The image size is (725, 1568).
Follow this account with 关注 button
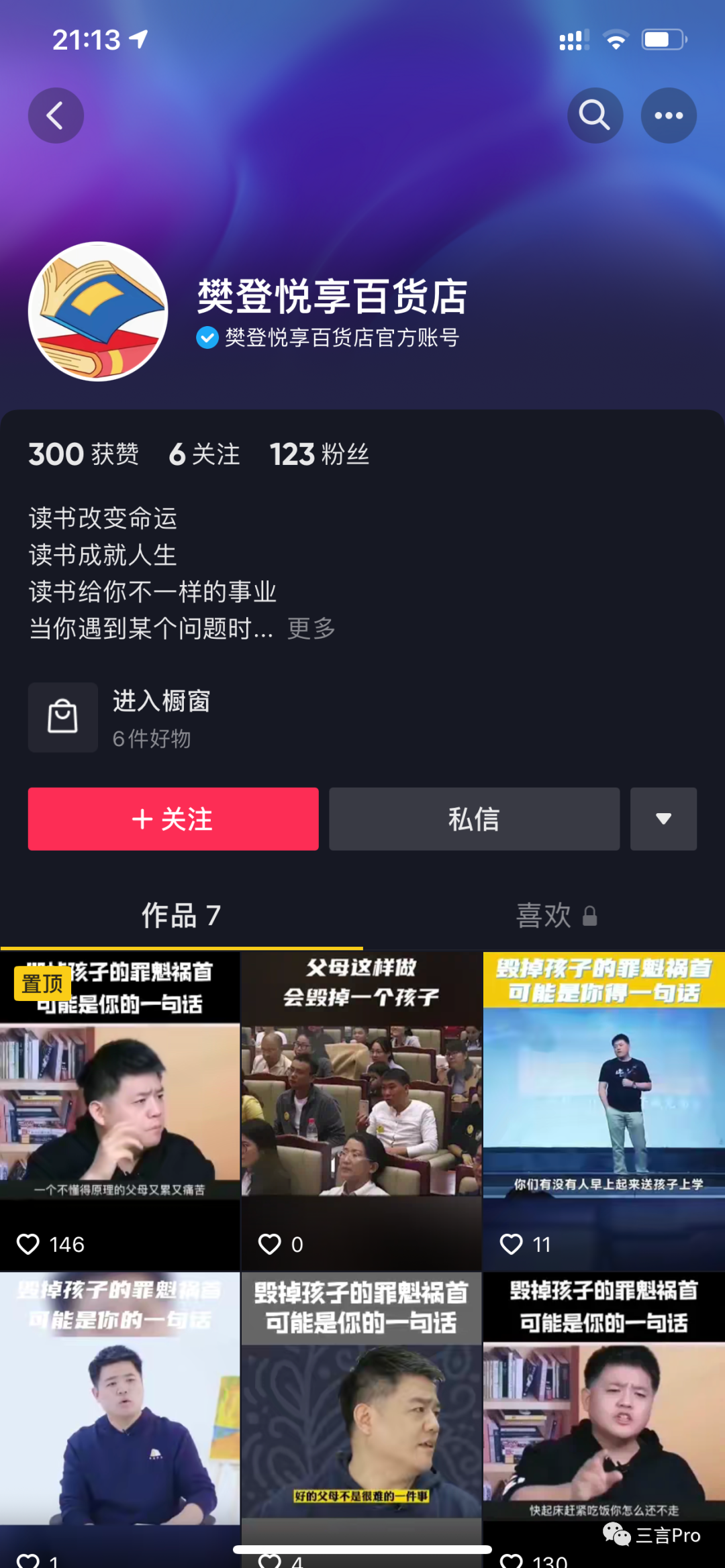pos(173,819)
